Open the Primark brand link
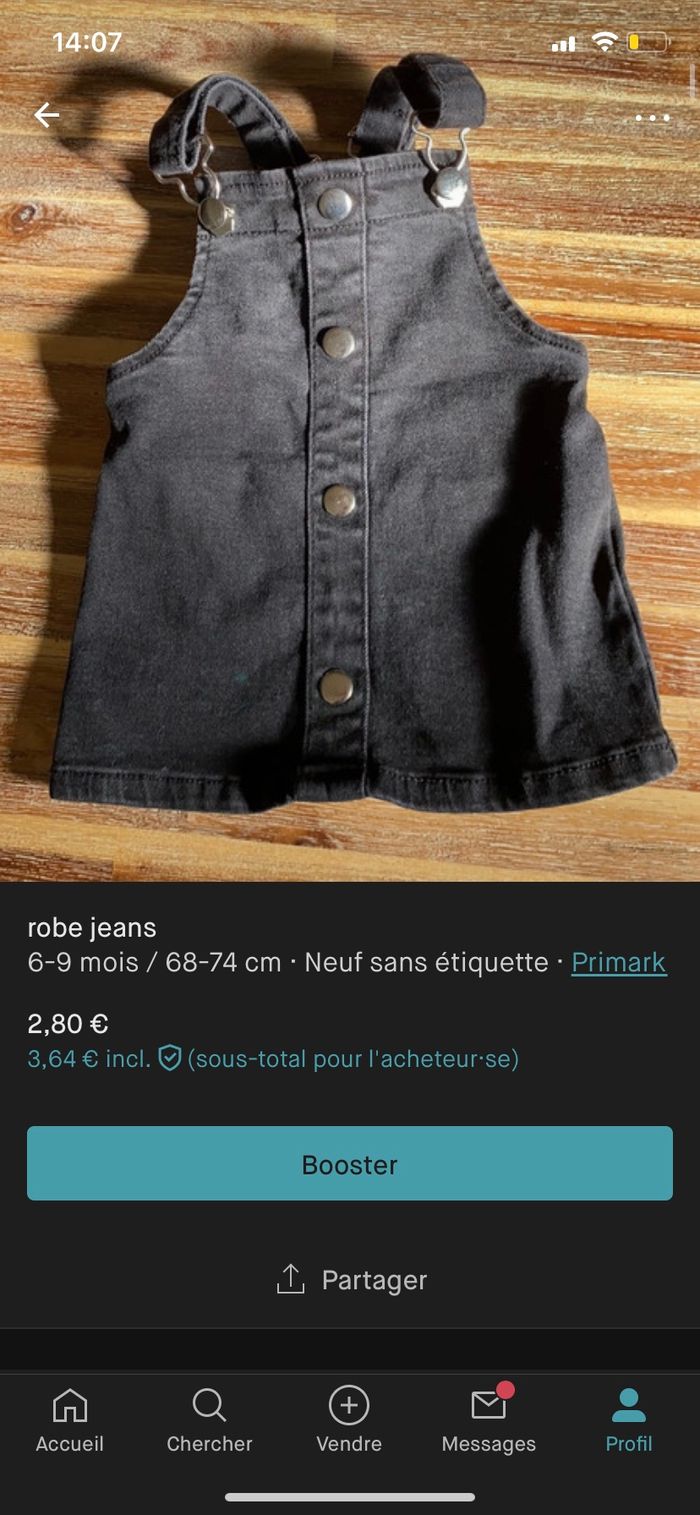Image resolution: width=700 pixels, height=1515 pixels. (x=618, y=962)
